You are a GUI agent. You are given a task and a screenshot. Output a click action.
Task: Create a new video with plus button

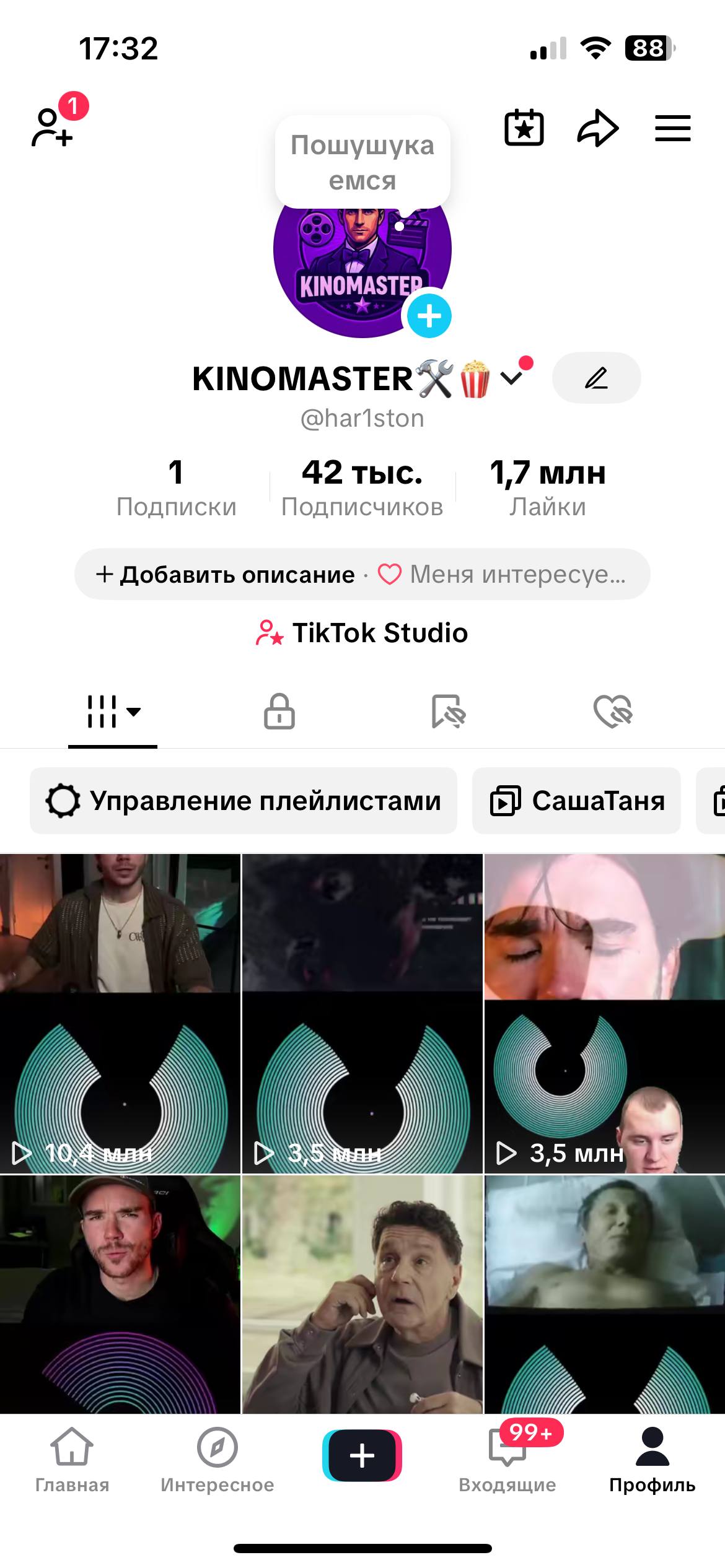tap(362, 1455)
